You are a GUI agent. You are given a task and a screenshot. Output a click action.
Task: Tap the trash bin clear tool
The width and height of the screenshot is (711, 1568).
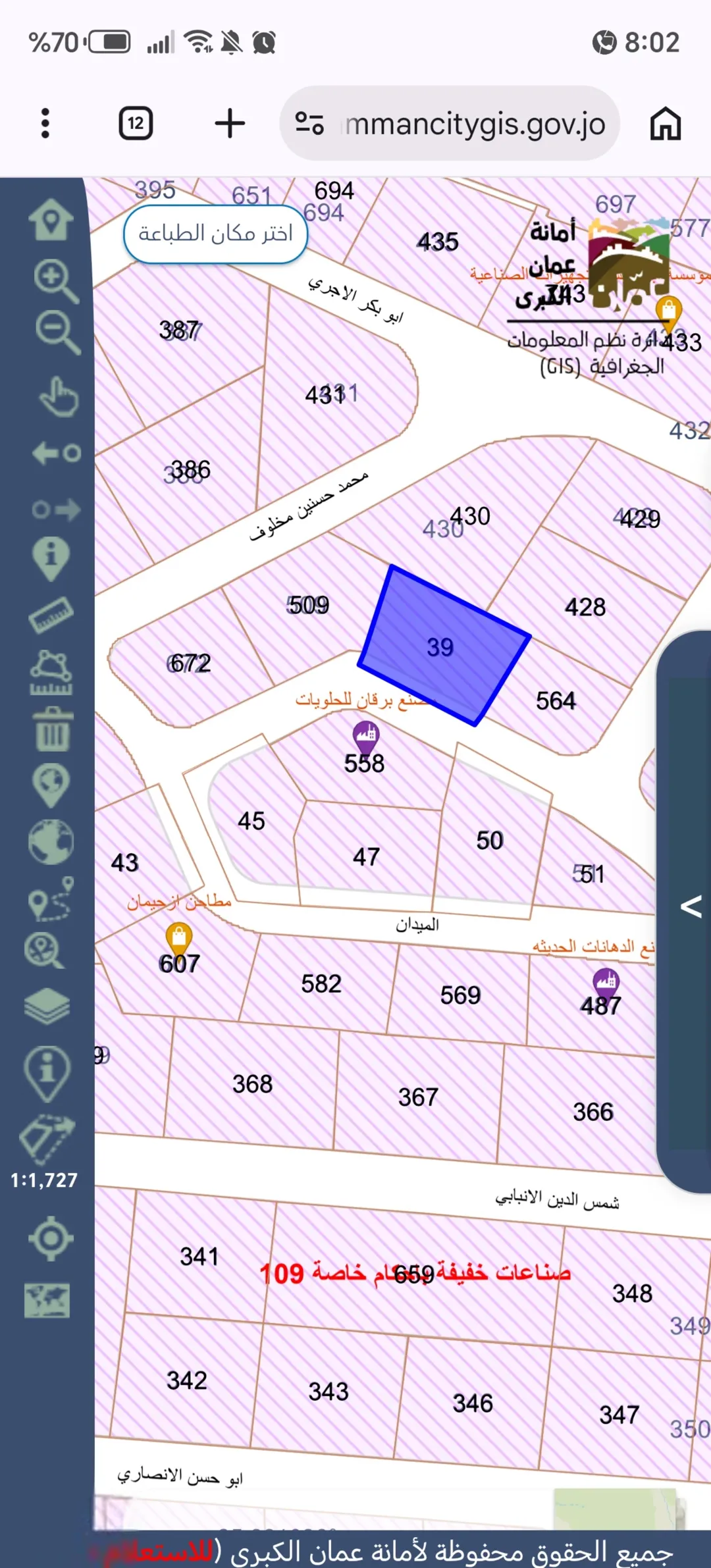click(x=53, y=729)
